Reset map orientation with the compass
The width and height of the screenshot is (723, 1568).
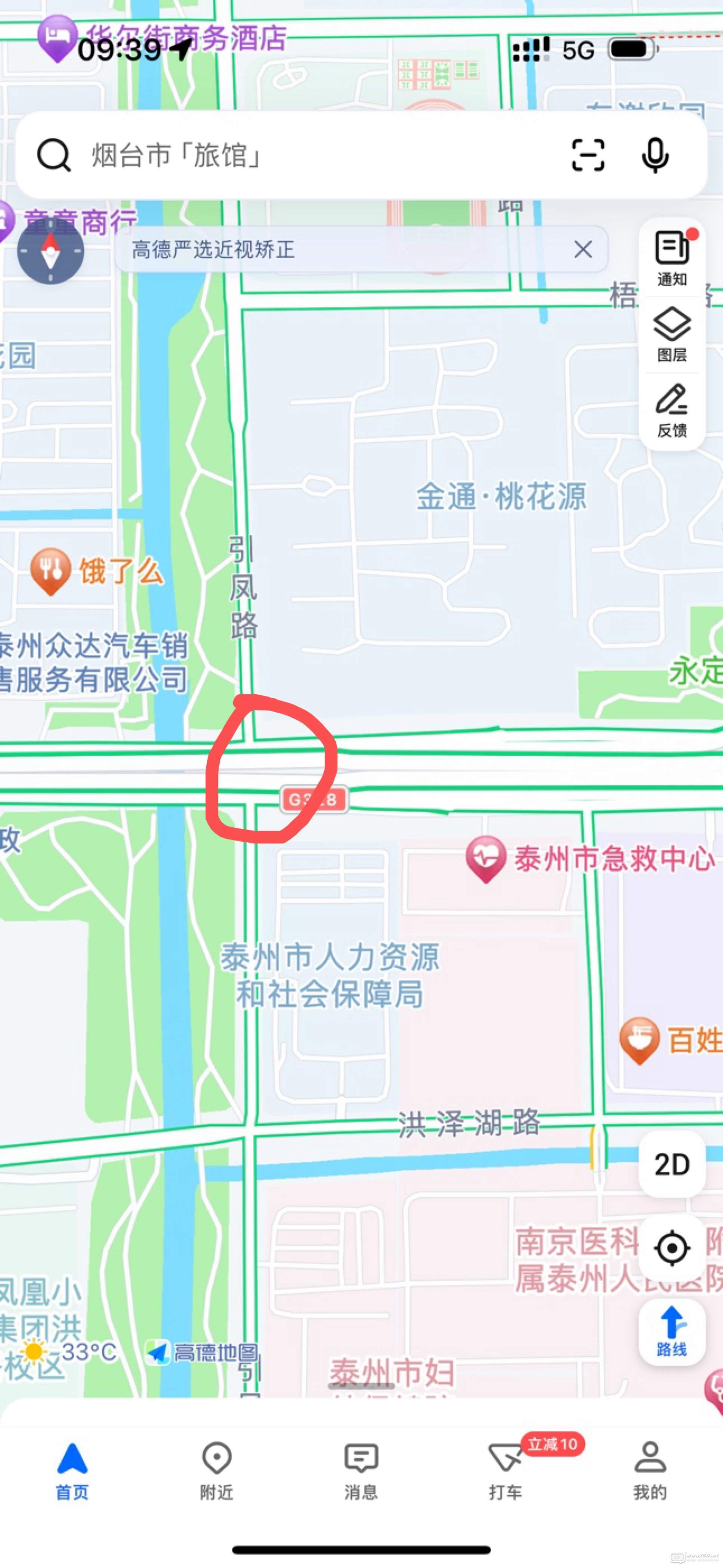coord(50,251)
